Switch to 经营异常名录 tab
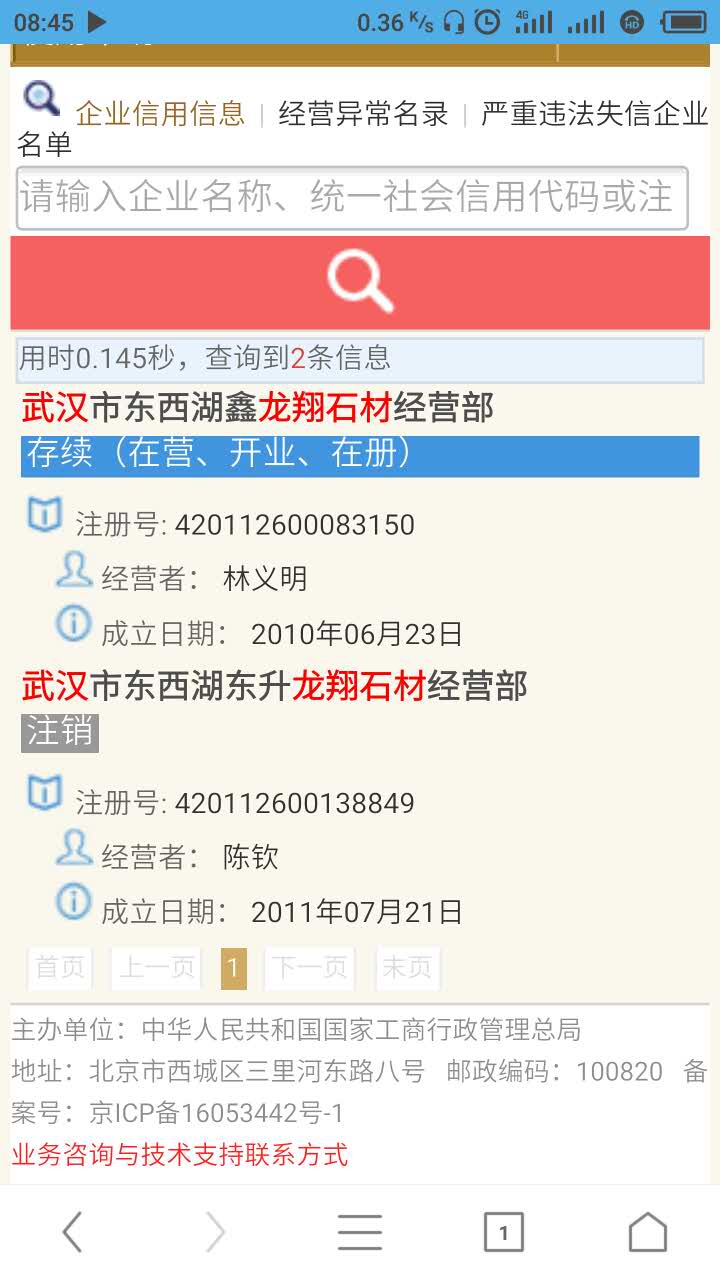The height and width of the screenshot is (1280, 720). click(x=363, y=114)
